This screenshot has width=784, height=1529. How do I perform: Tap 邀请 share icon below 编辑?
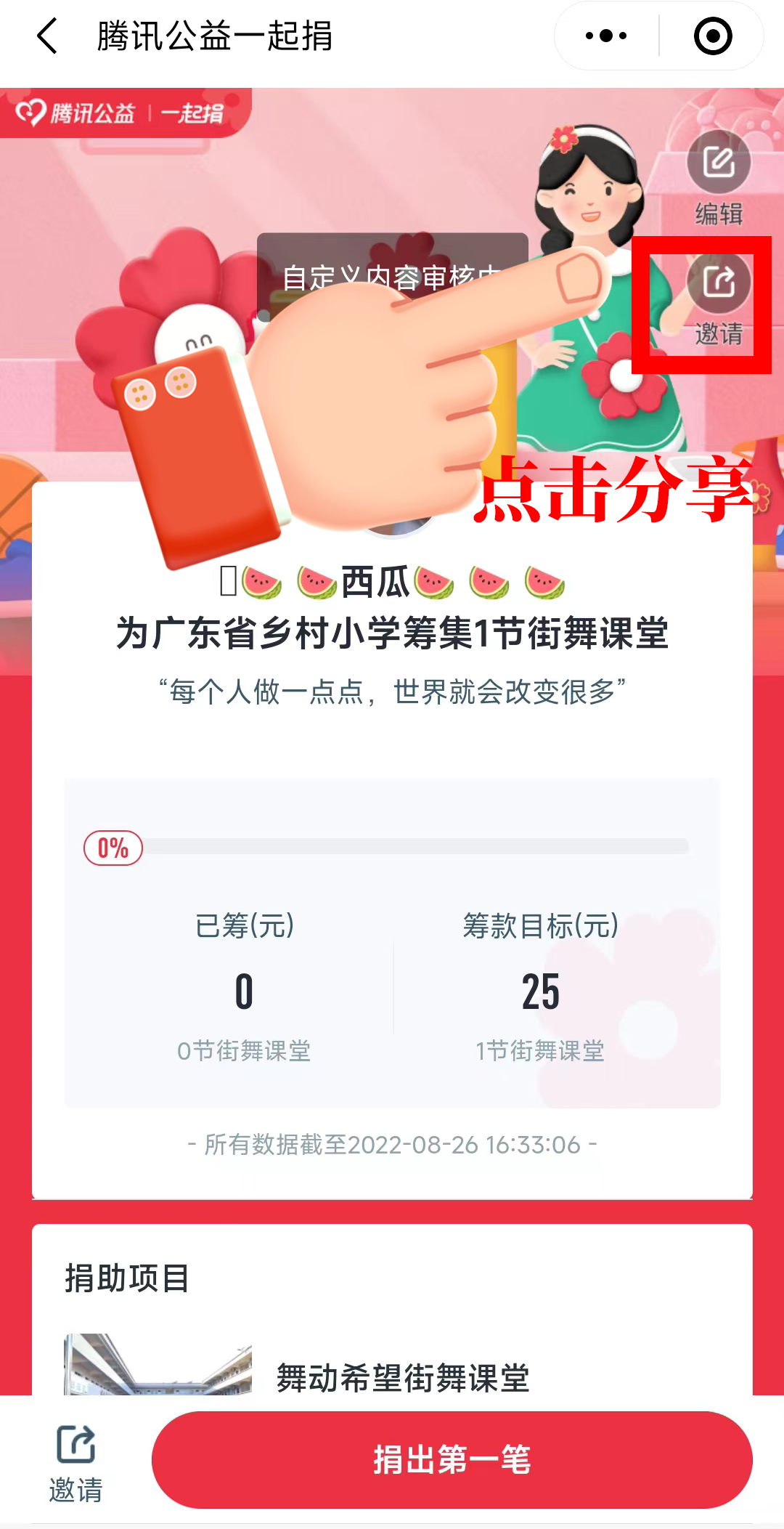coord(718,283)
